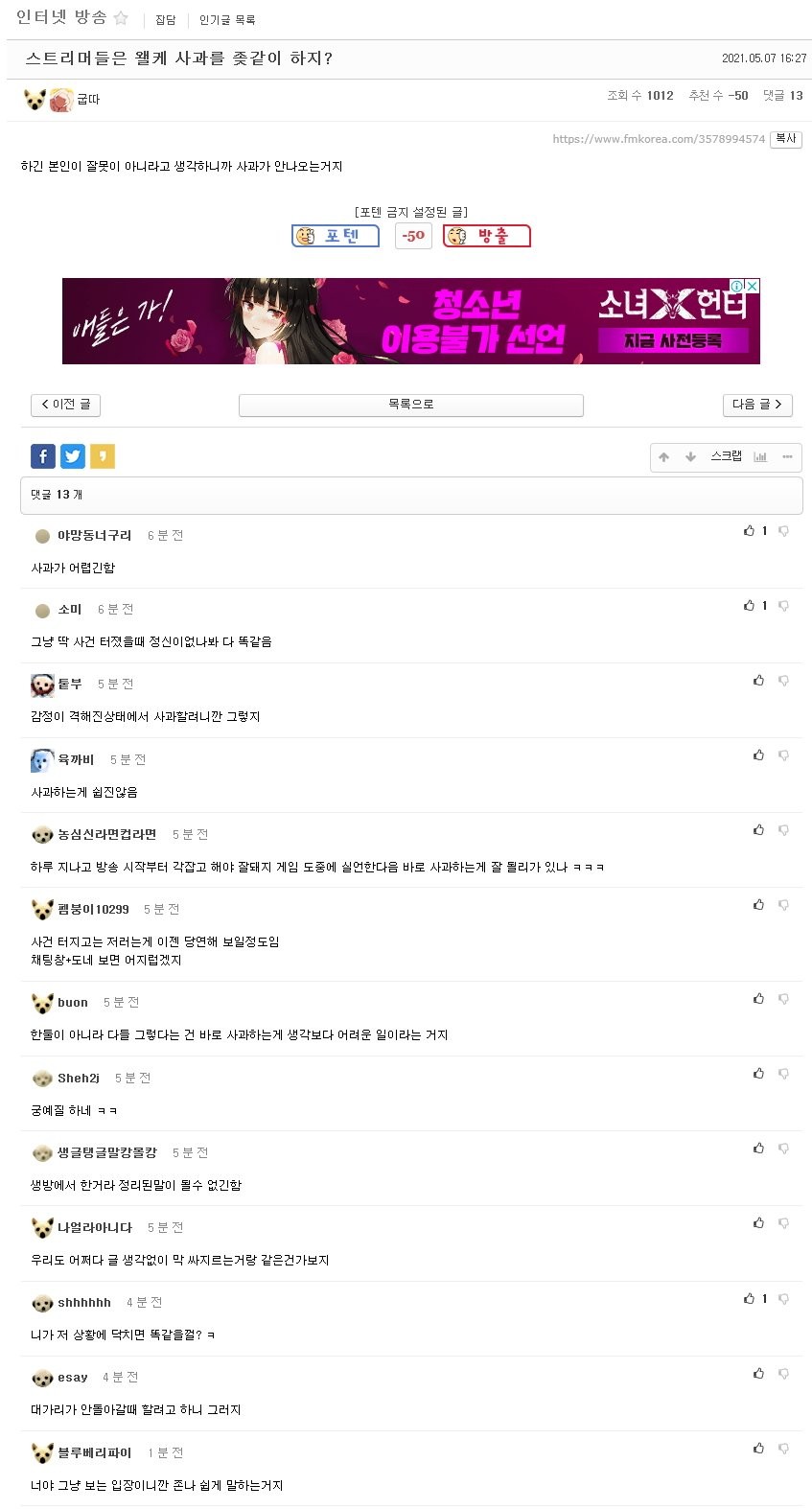
Task: Downvote the post with the 방출 button
Action: pyautogui.click(x=487, y=236)
